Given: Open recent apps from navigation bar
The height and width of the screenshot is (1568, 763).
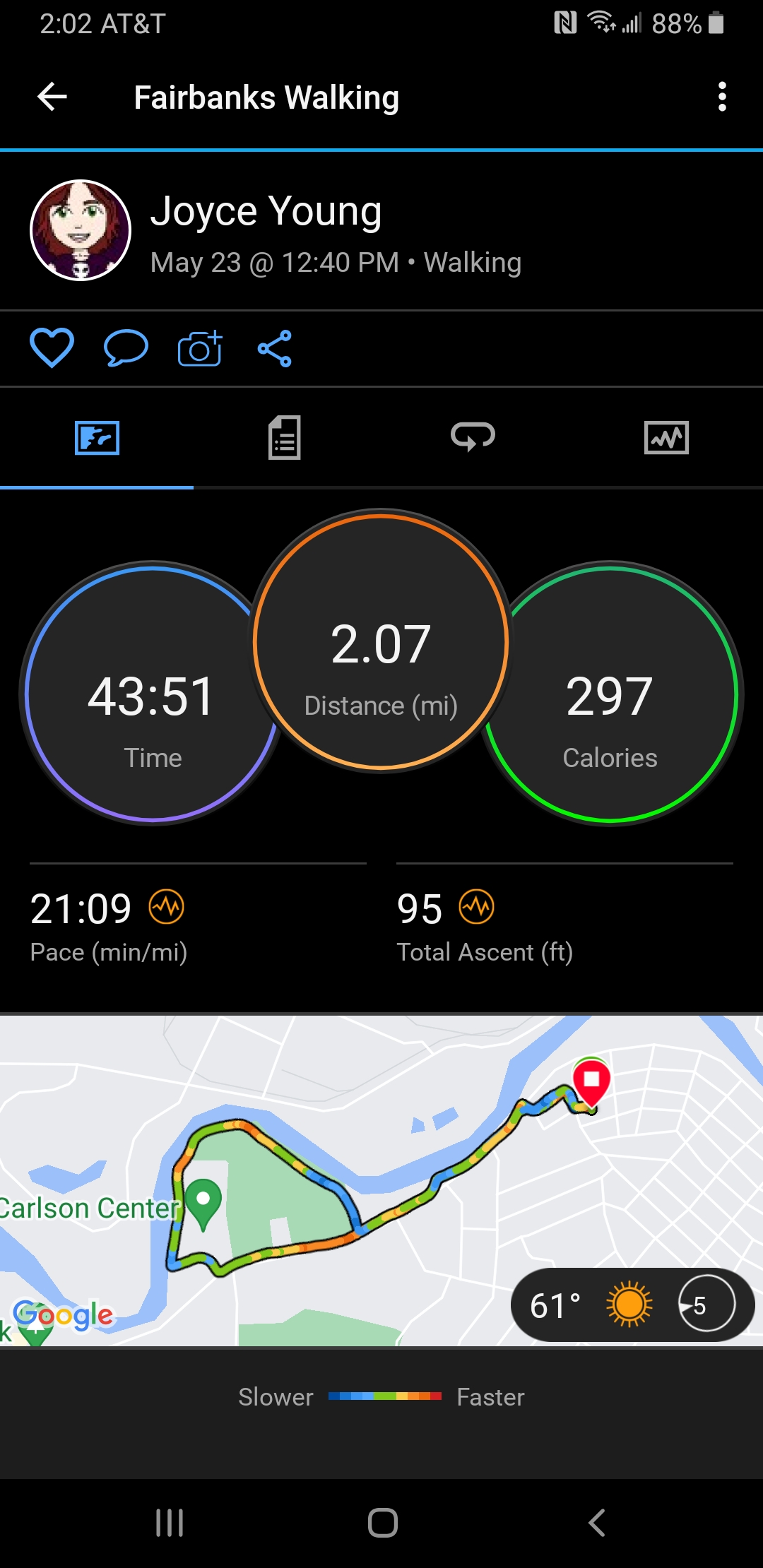Looking at the screenshot, I should [x=170, y=1522].
